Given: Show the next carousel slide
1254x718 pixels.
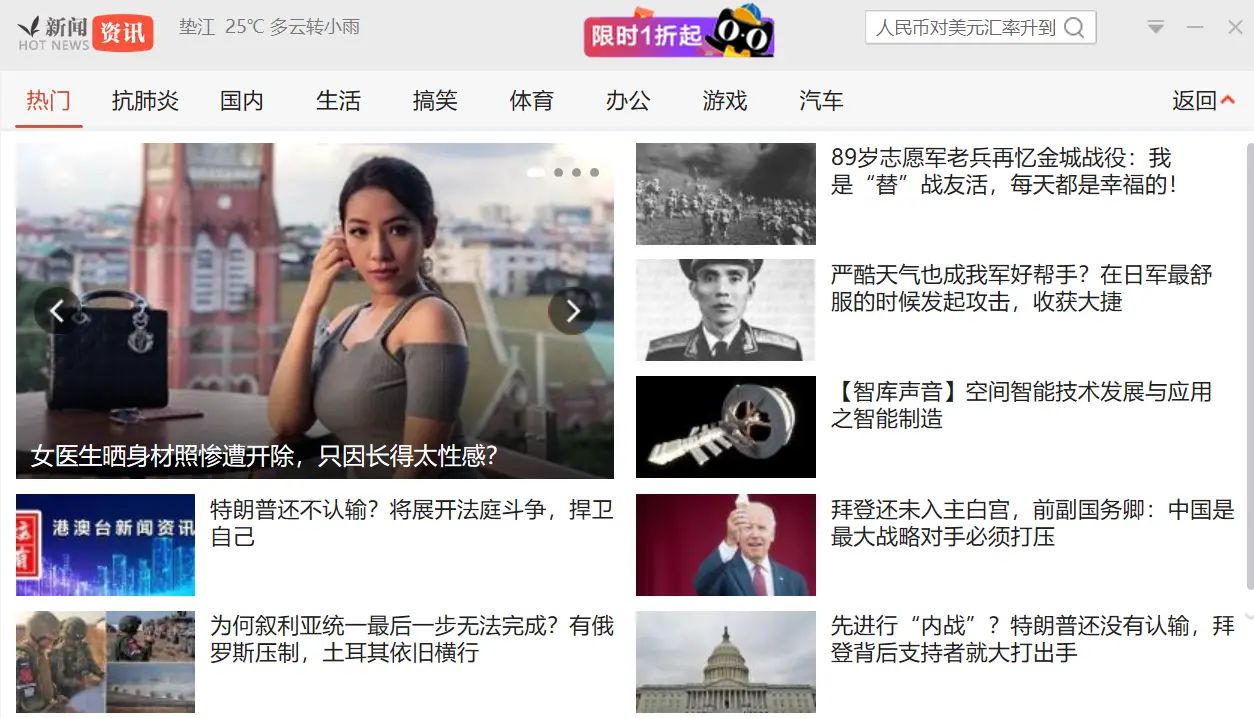Looking at the screenshot, I should [572, 312].
